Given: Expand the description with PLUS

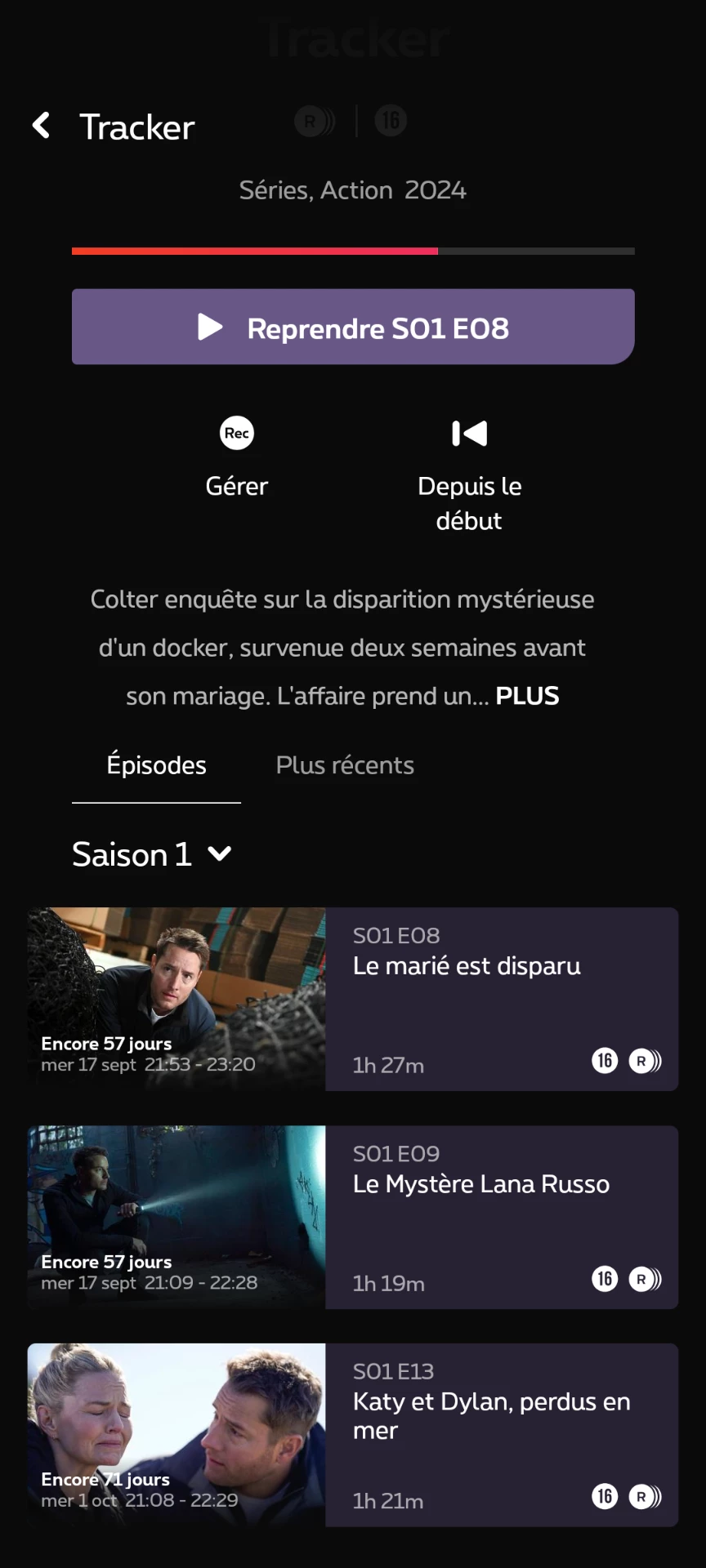Looking at the screenshot, I should pos(527,696).
